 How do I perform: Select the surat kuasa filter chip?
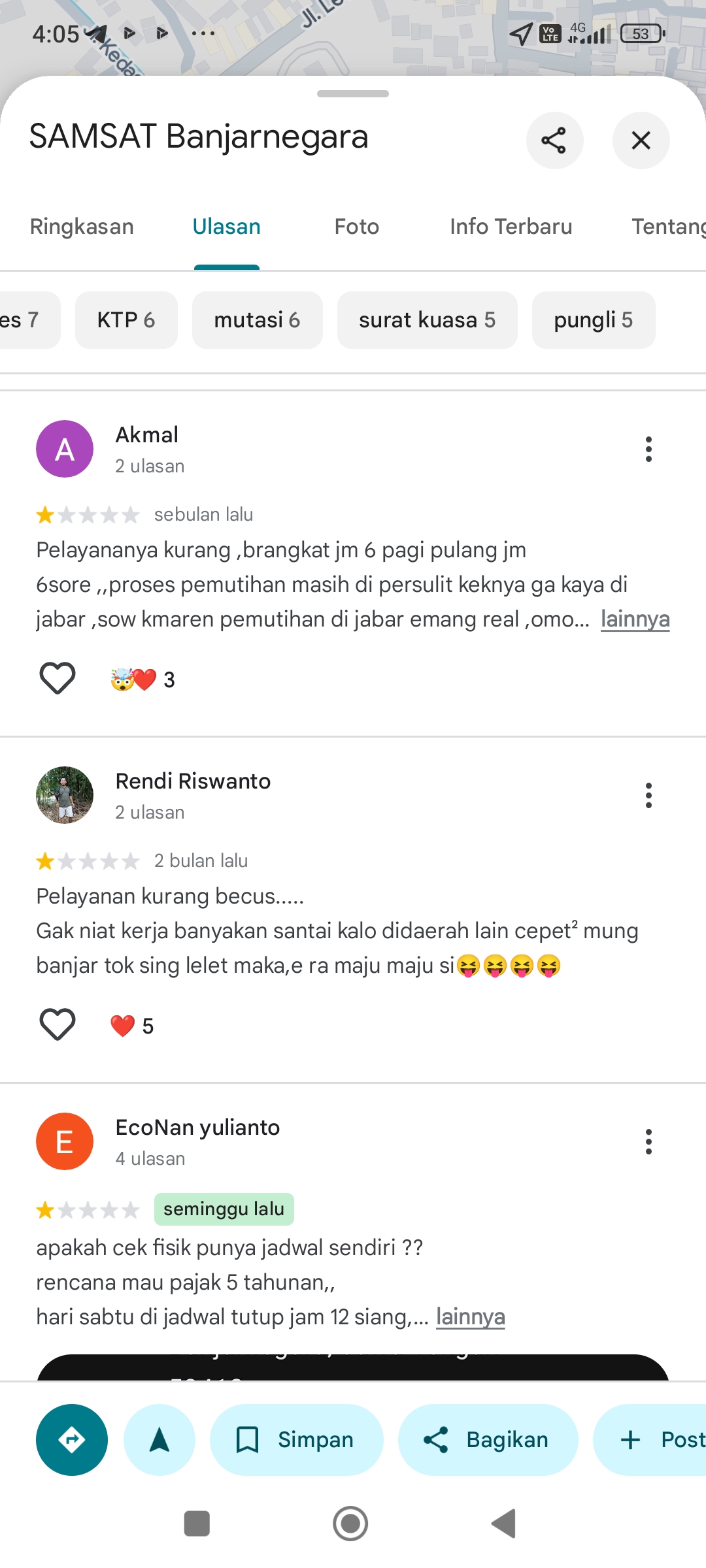(x=427, y=320)
